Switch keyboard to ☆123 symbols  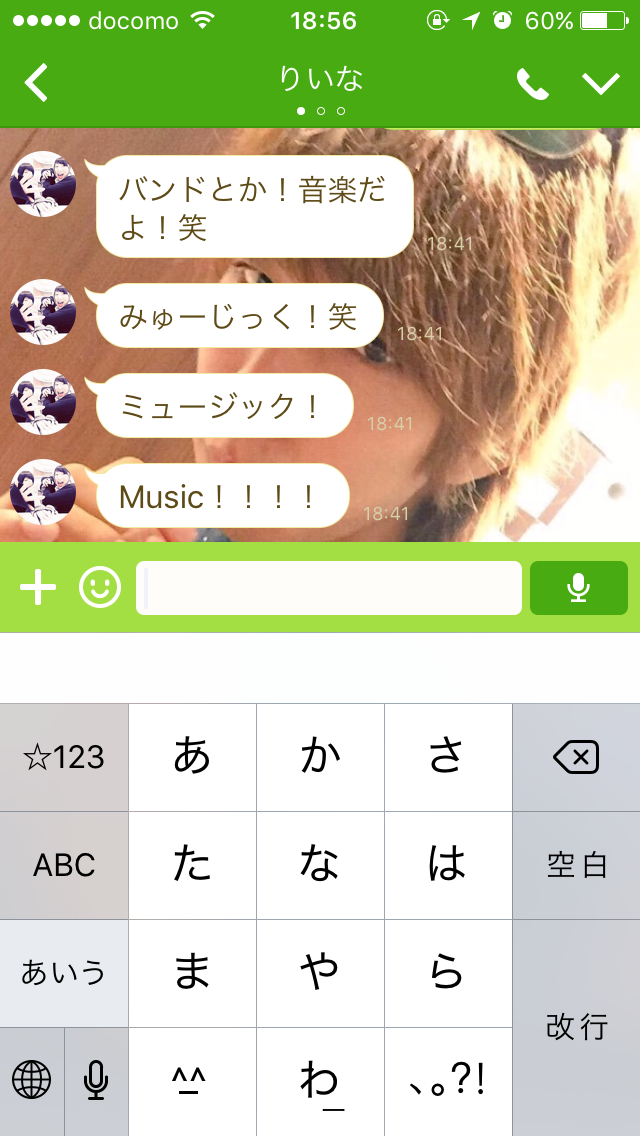tap(64, 757)
